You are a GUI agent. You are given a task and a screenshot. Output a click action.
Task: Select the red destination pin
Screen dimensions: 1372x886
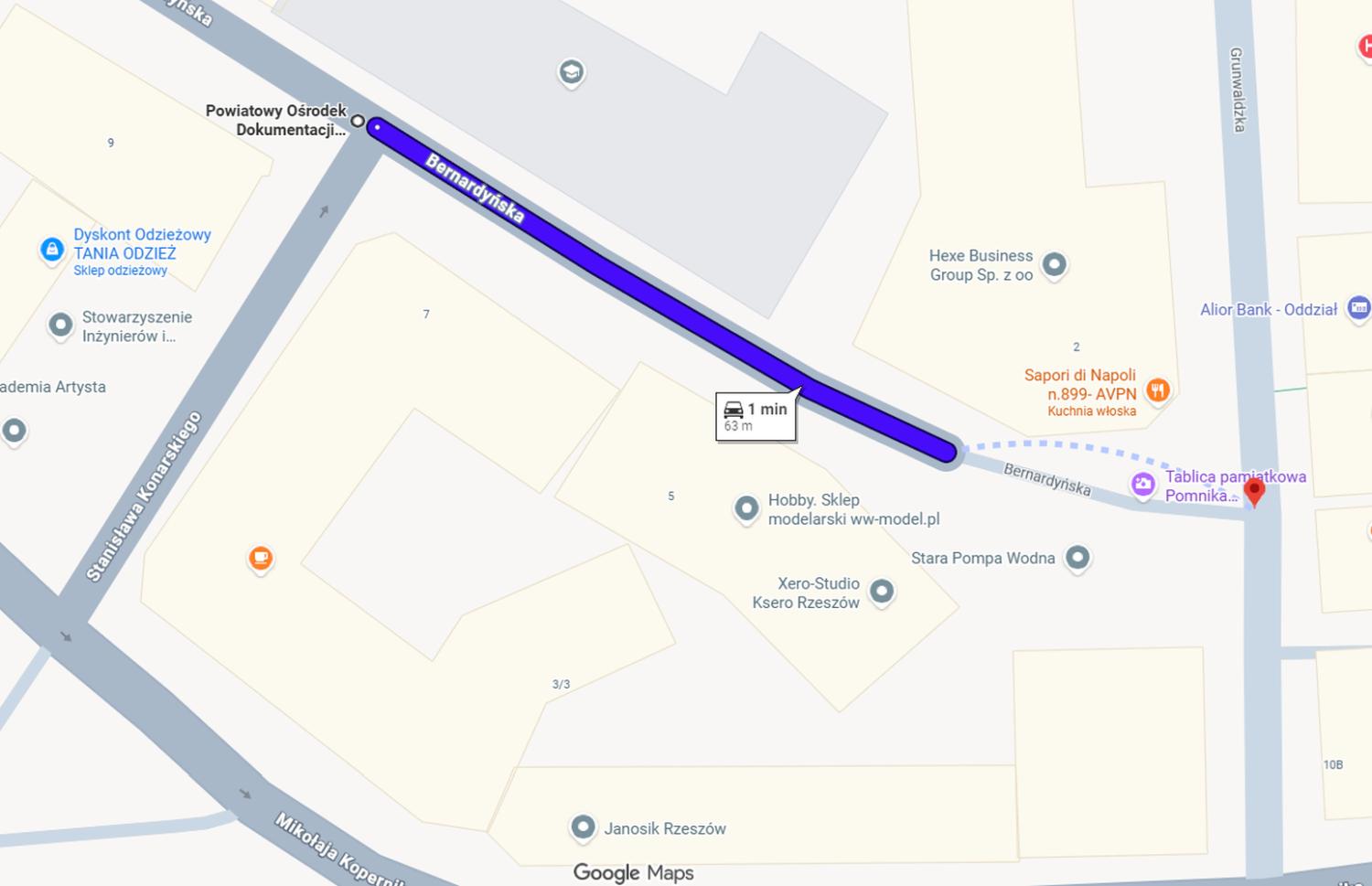(1255, 492)
